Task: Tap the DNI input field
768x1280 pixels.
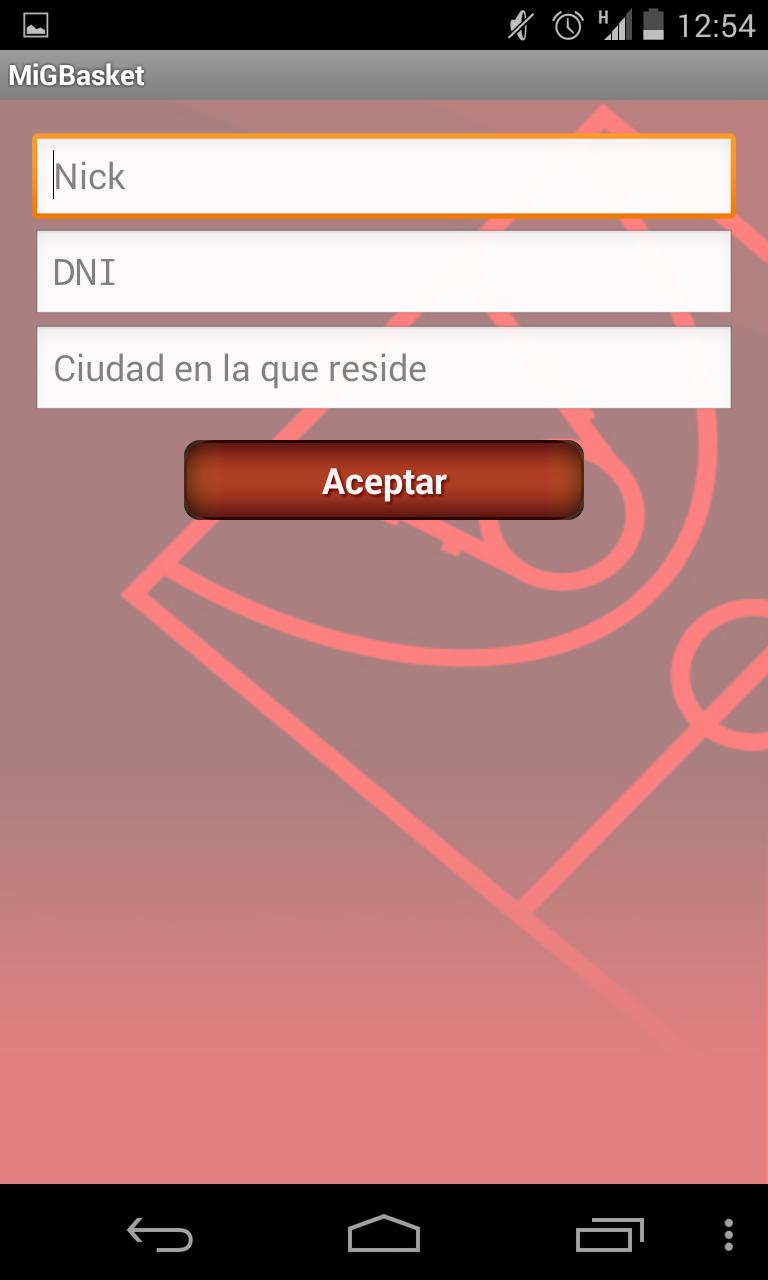Action: [384, 272]
